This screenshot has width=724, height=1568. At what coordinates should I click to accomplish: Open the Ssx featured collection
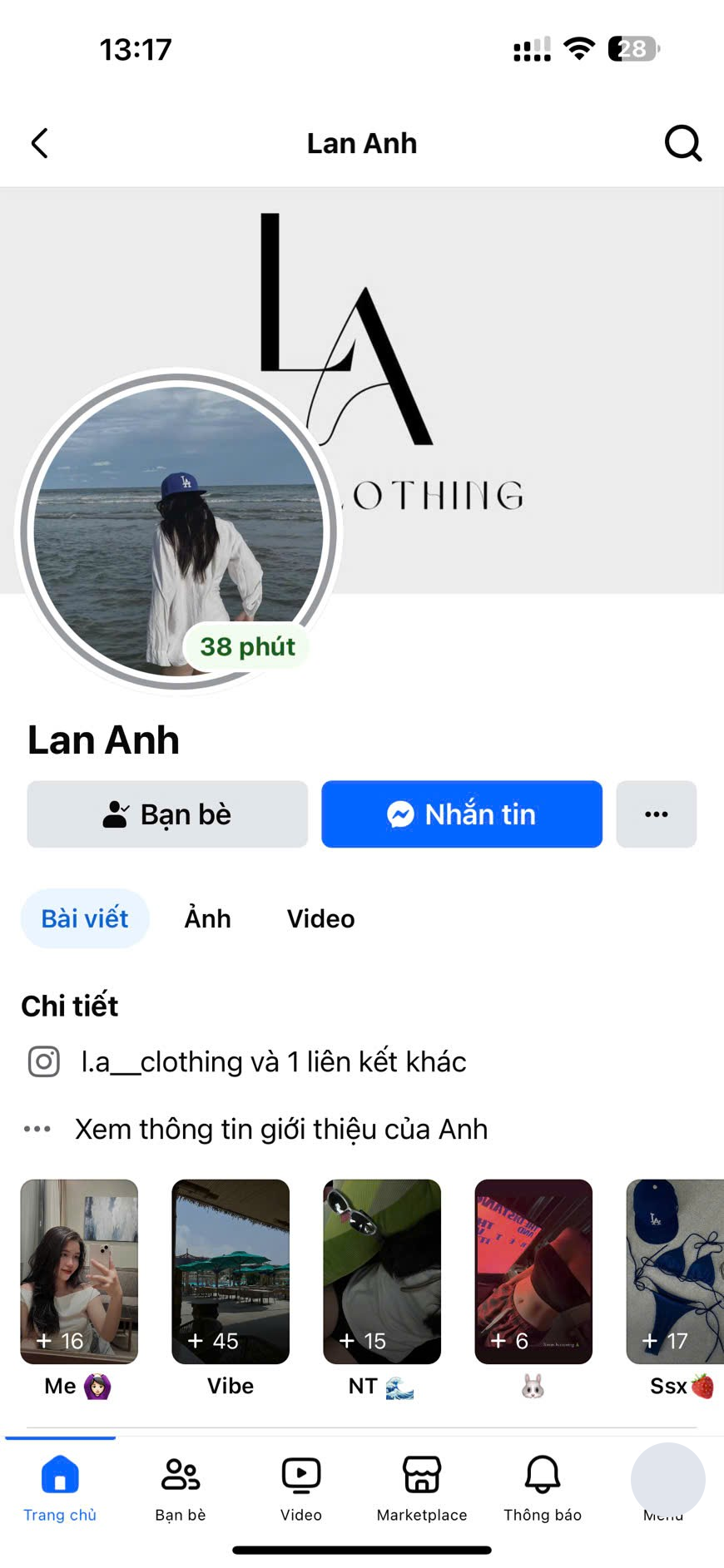click(x=676, y=1271)
